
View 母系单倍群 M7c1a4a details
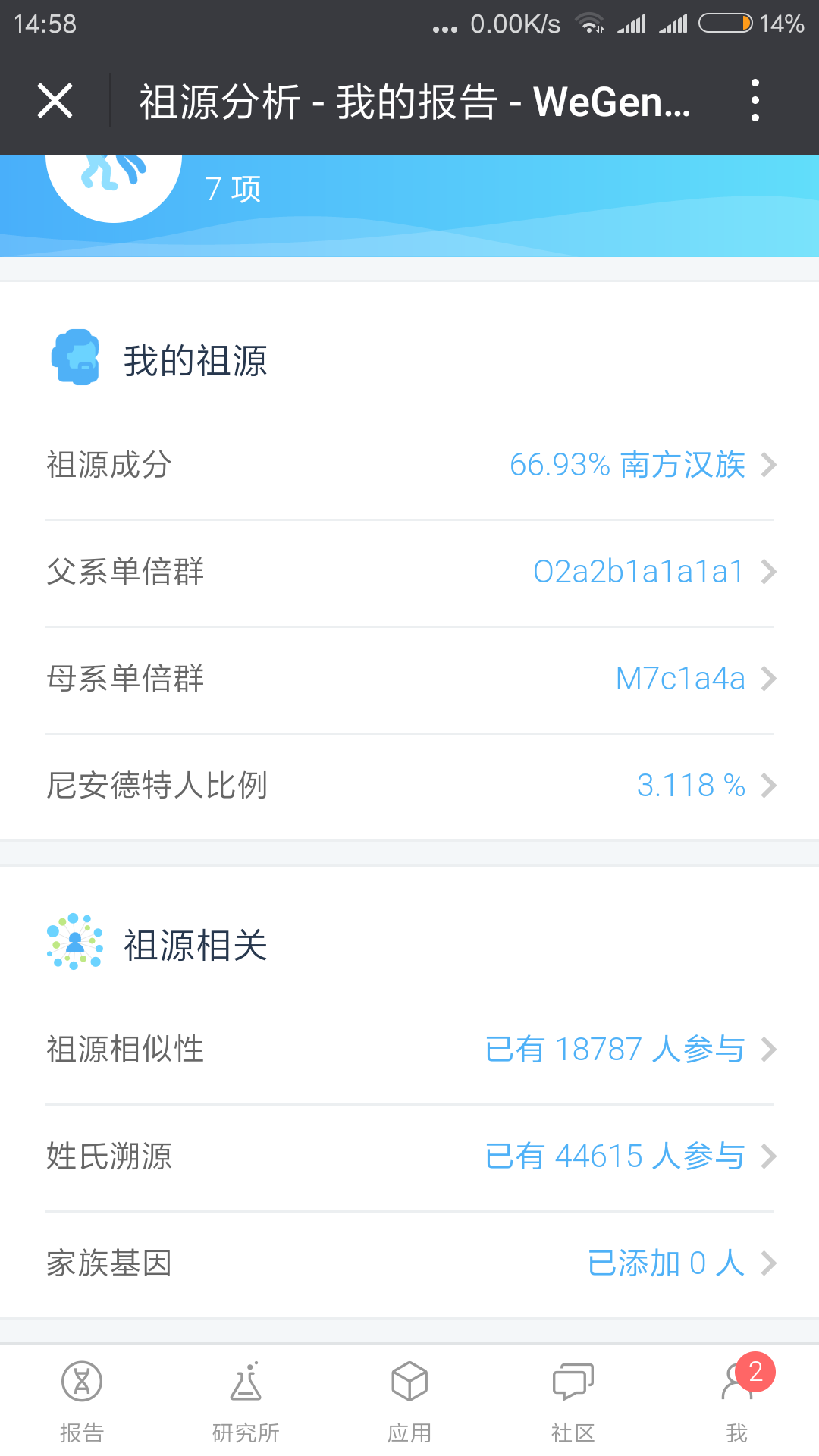409,679
